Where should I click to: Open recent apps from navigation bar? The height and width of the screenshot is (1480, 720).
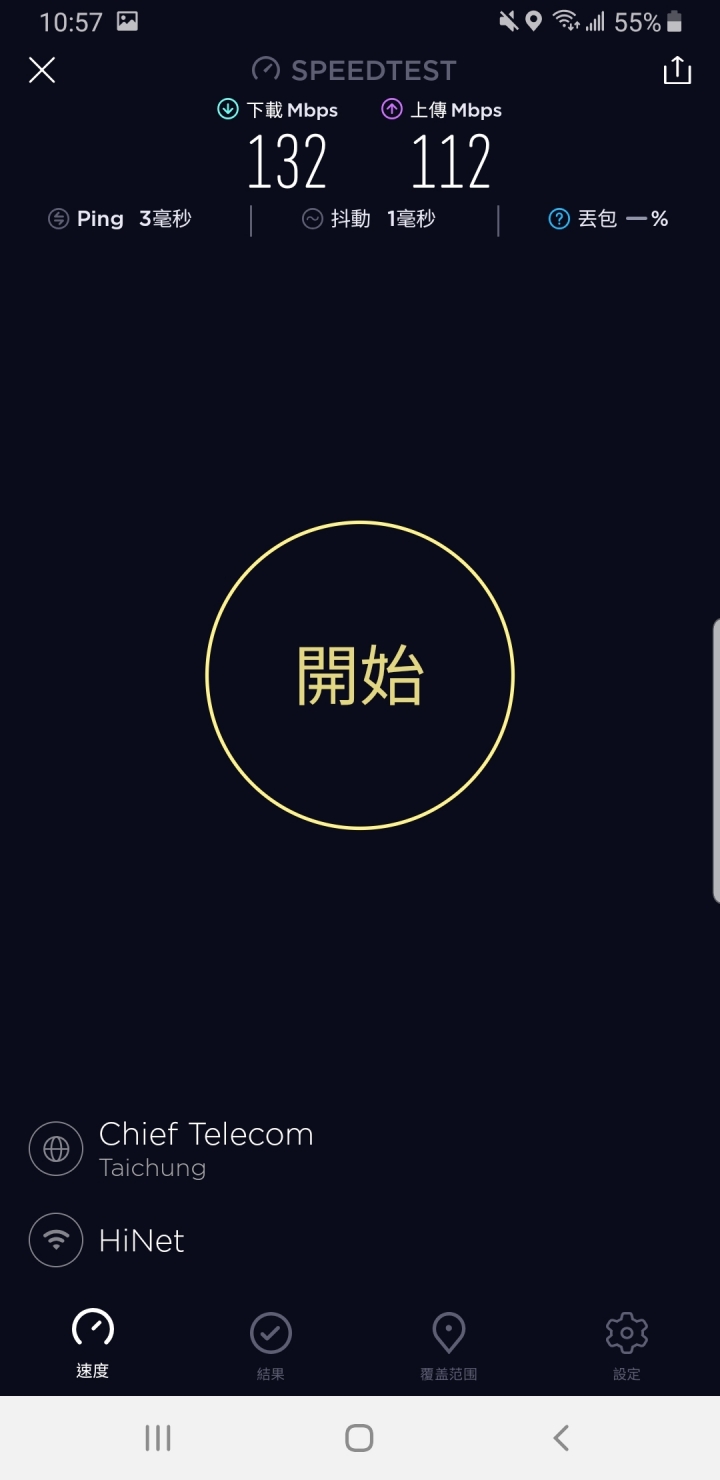(158, 1438)
